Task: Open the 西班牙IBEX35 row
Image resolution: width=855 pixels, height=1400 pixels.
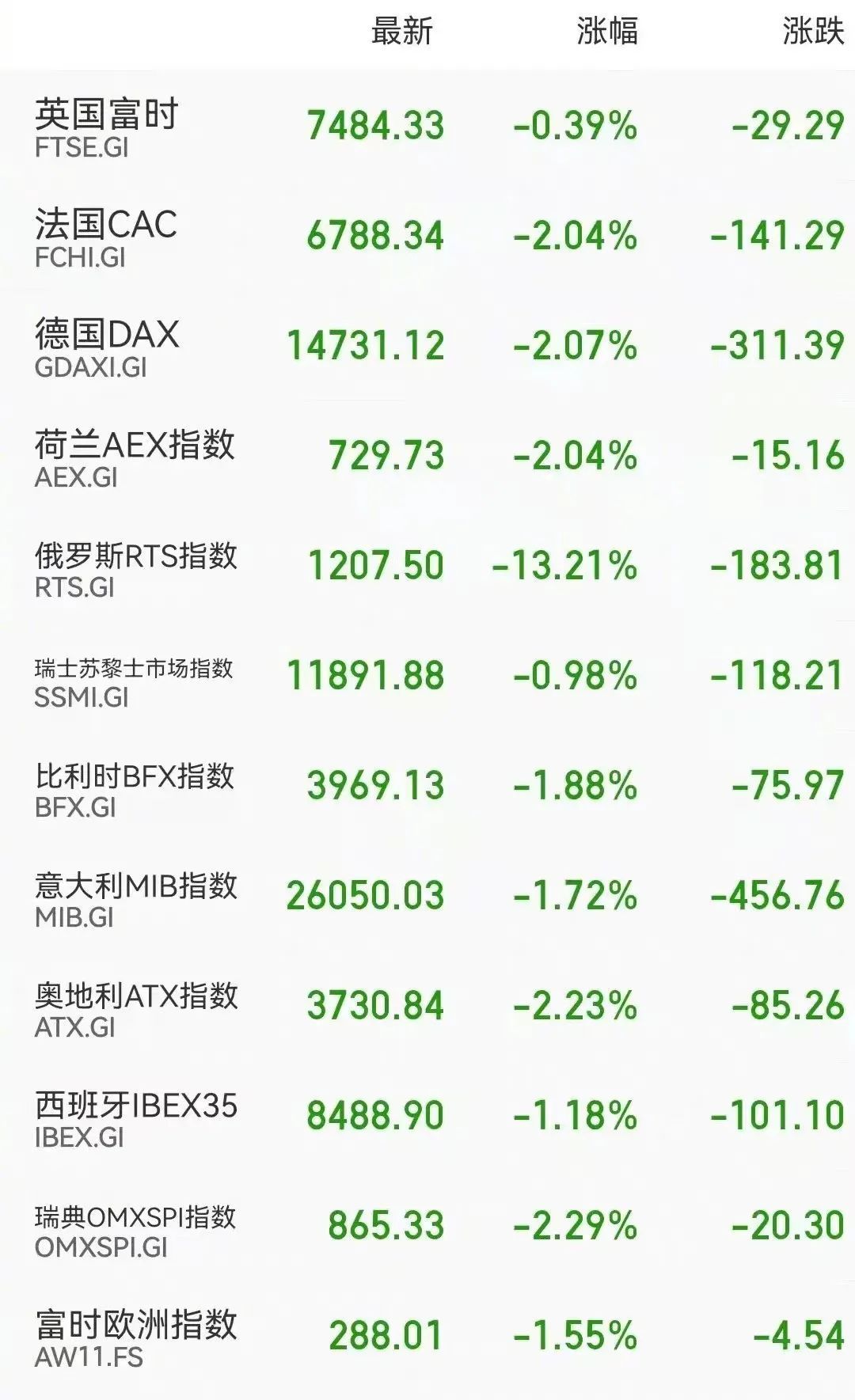Action: (x=427, y=1116)
